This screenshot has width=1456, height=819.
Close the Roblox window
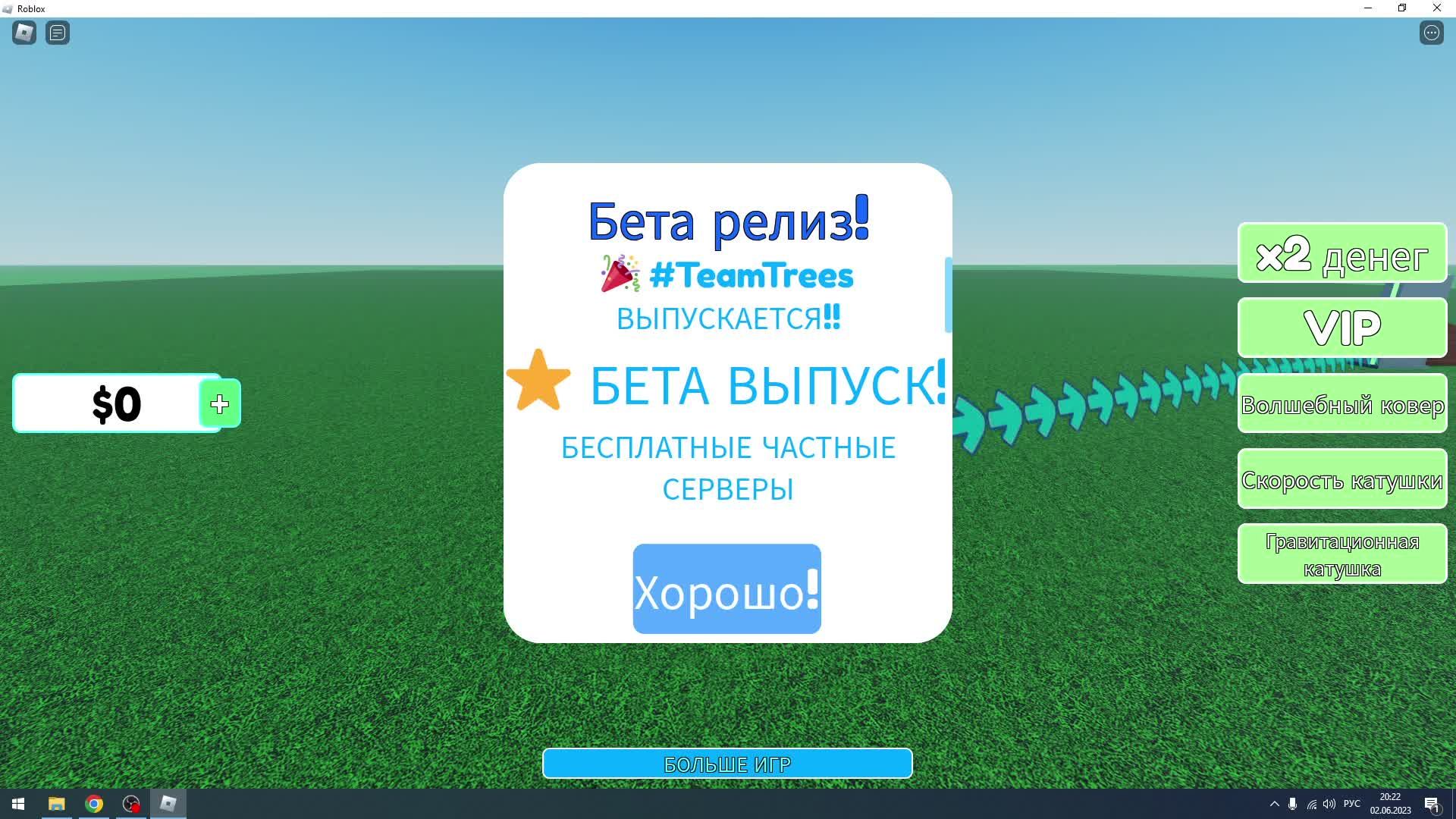pyautogui.click(x=1436, y=8)
